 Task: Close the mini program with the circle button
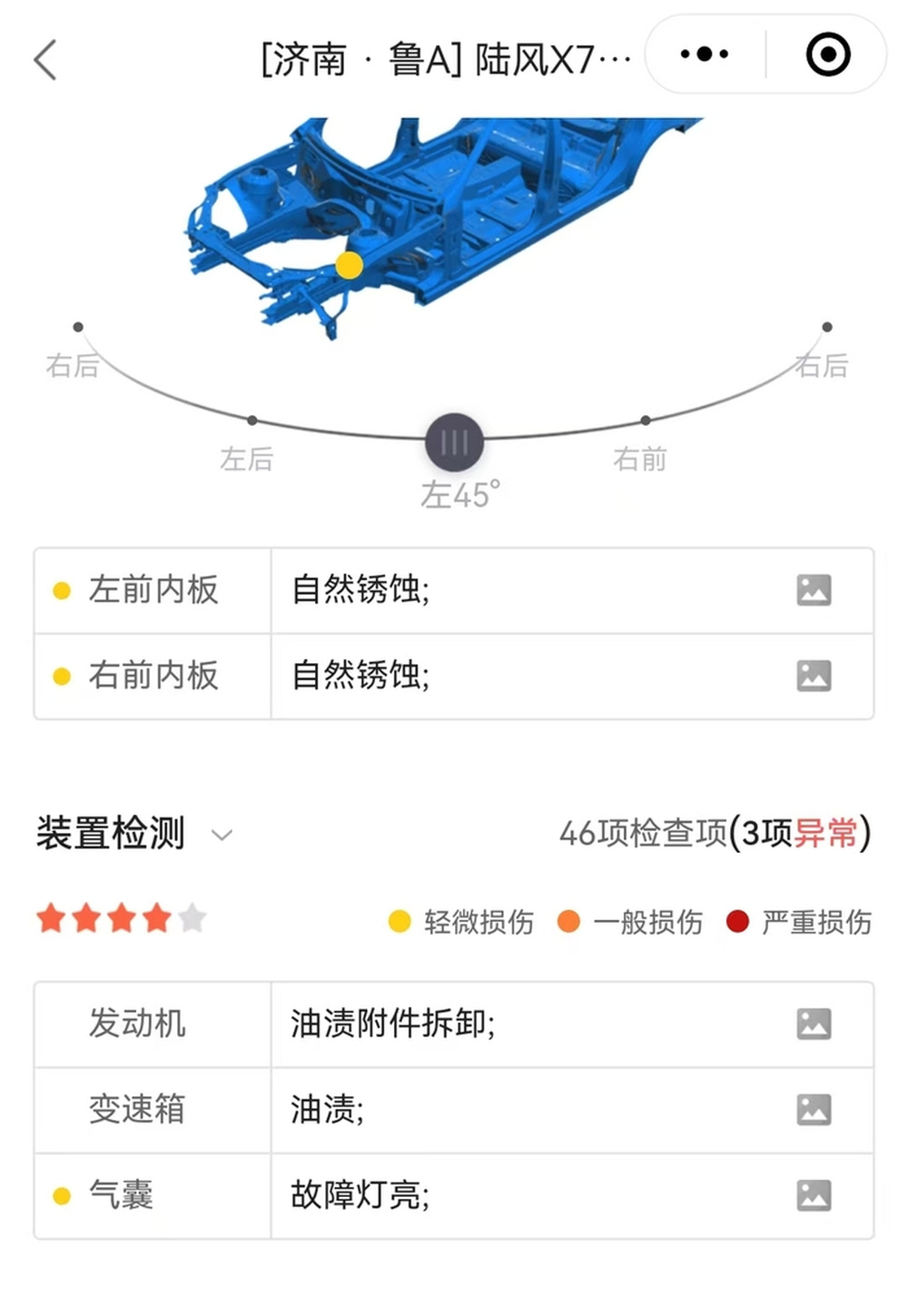828,54
